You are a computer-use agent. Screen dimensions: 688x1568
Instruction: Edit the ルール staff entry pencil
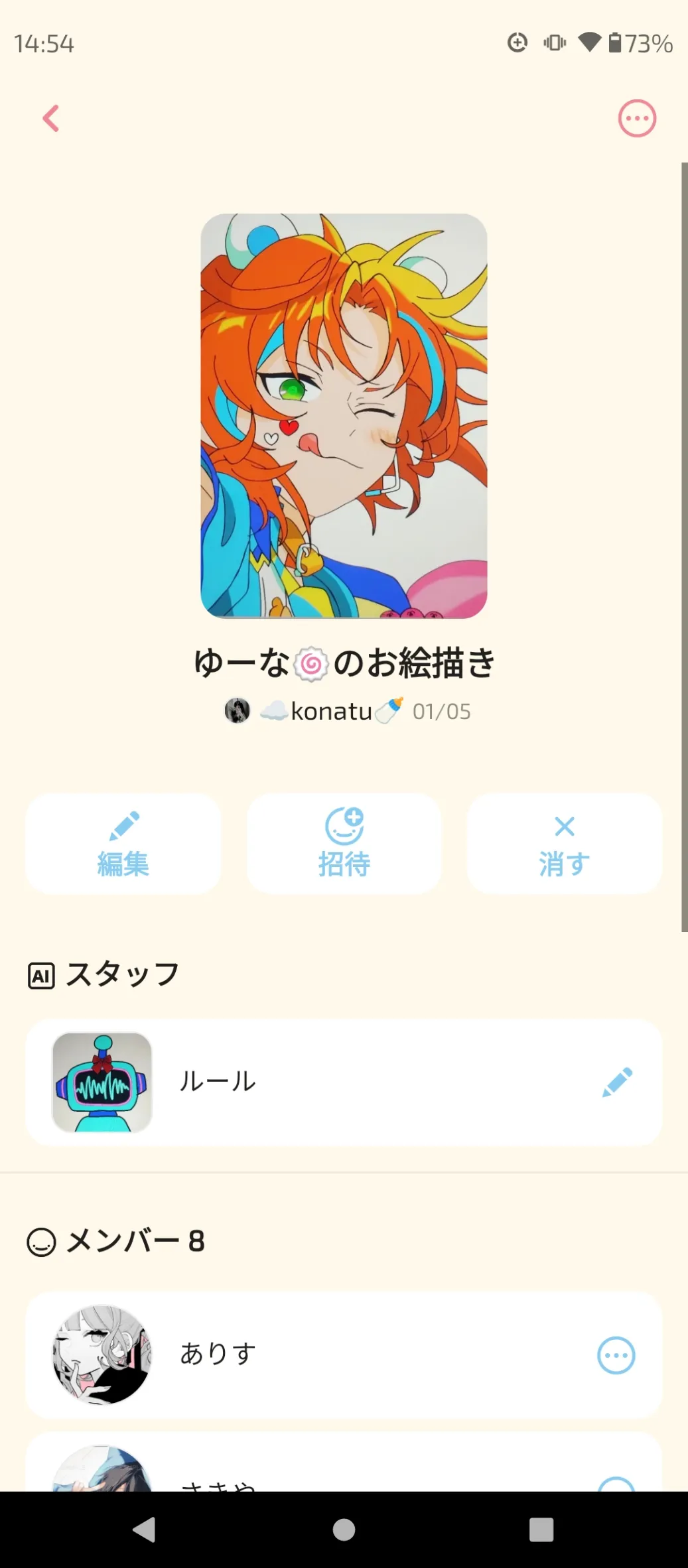click(x=617, y=1082)
